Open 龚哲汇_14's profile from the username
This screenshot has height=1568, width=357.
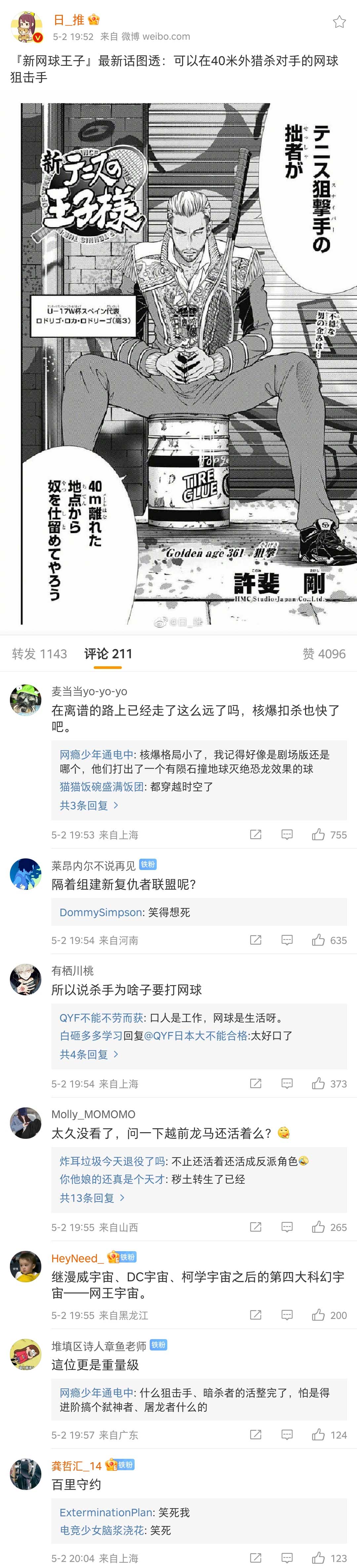pos(77,1466)
